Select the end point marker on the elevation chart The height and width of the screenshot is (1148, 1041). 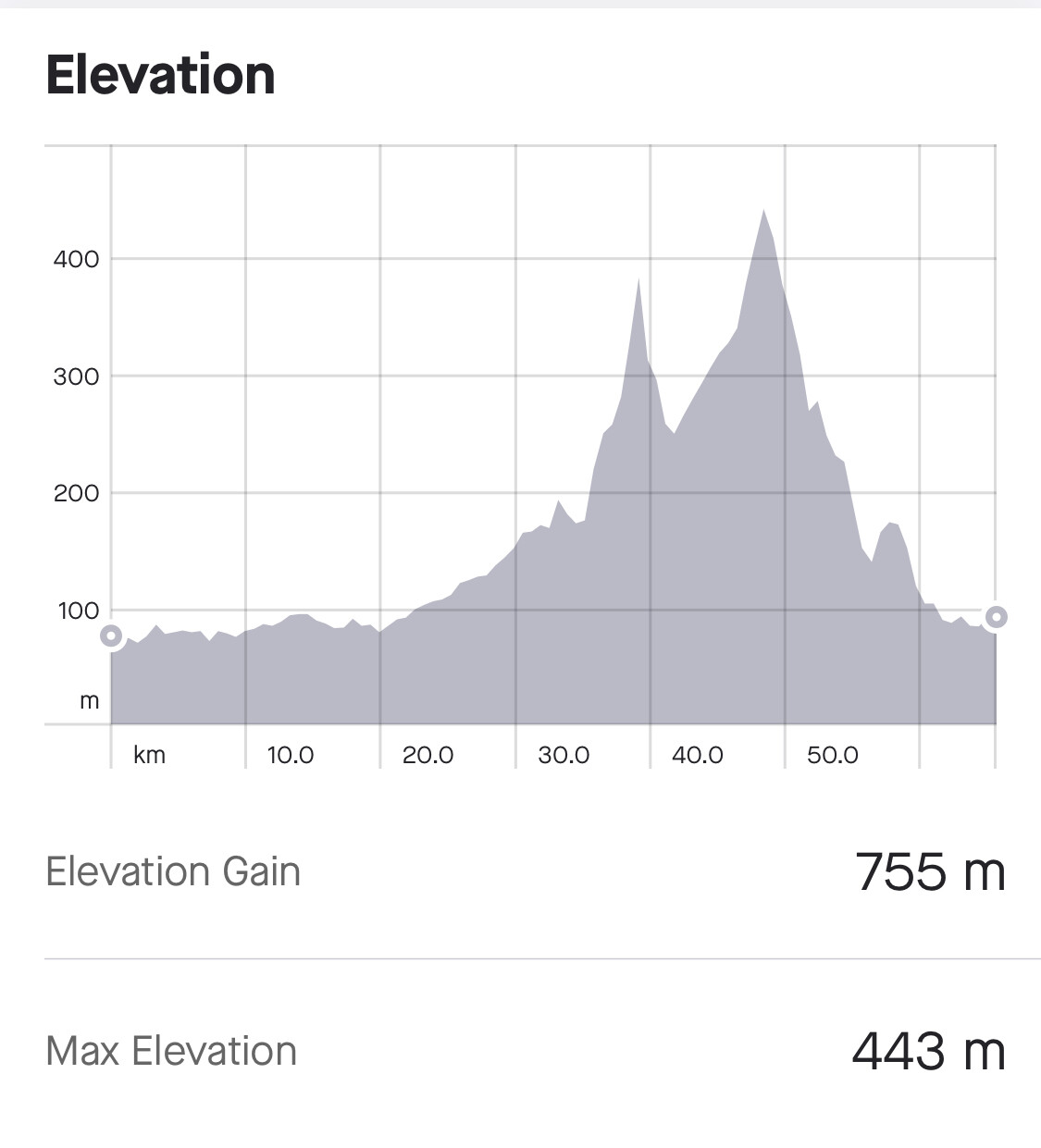click(996, 617)
